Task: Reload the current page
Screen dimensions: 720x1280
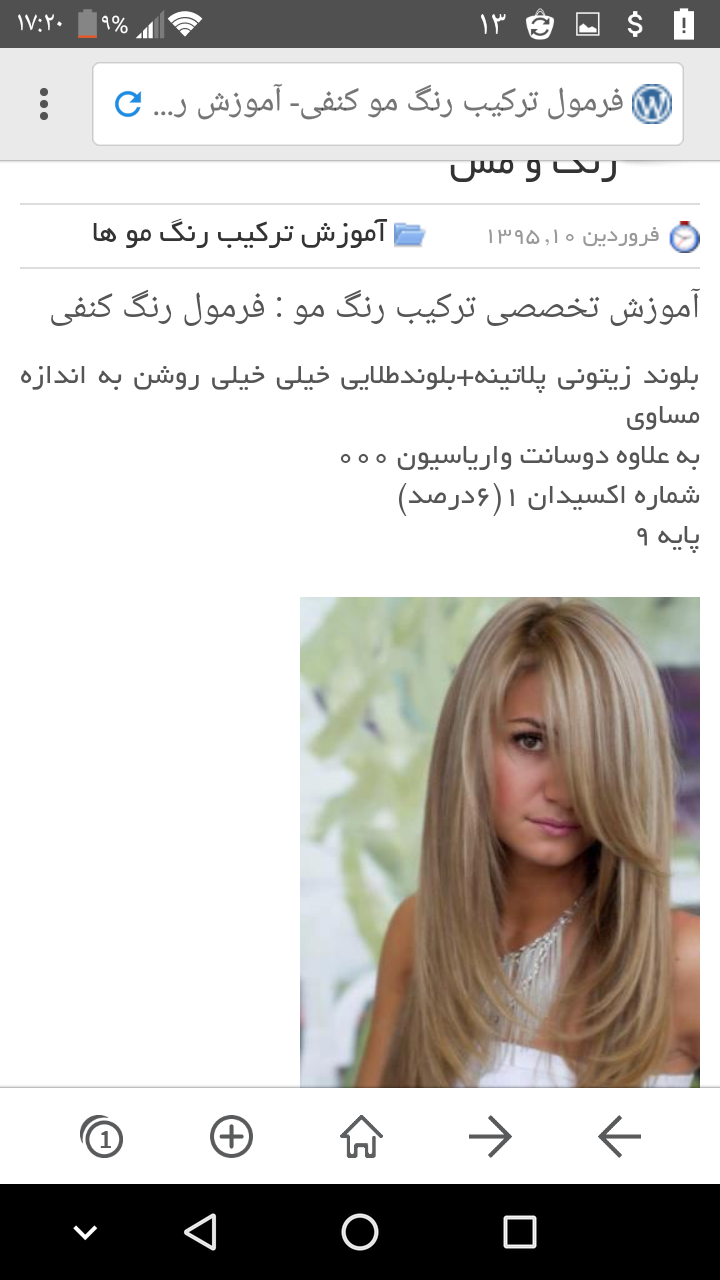Action: tap(128, 104)
